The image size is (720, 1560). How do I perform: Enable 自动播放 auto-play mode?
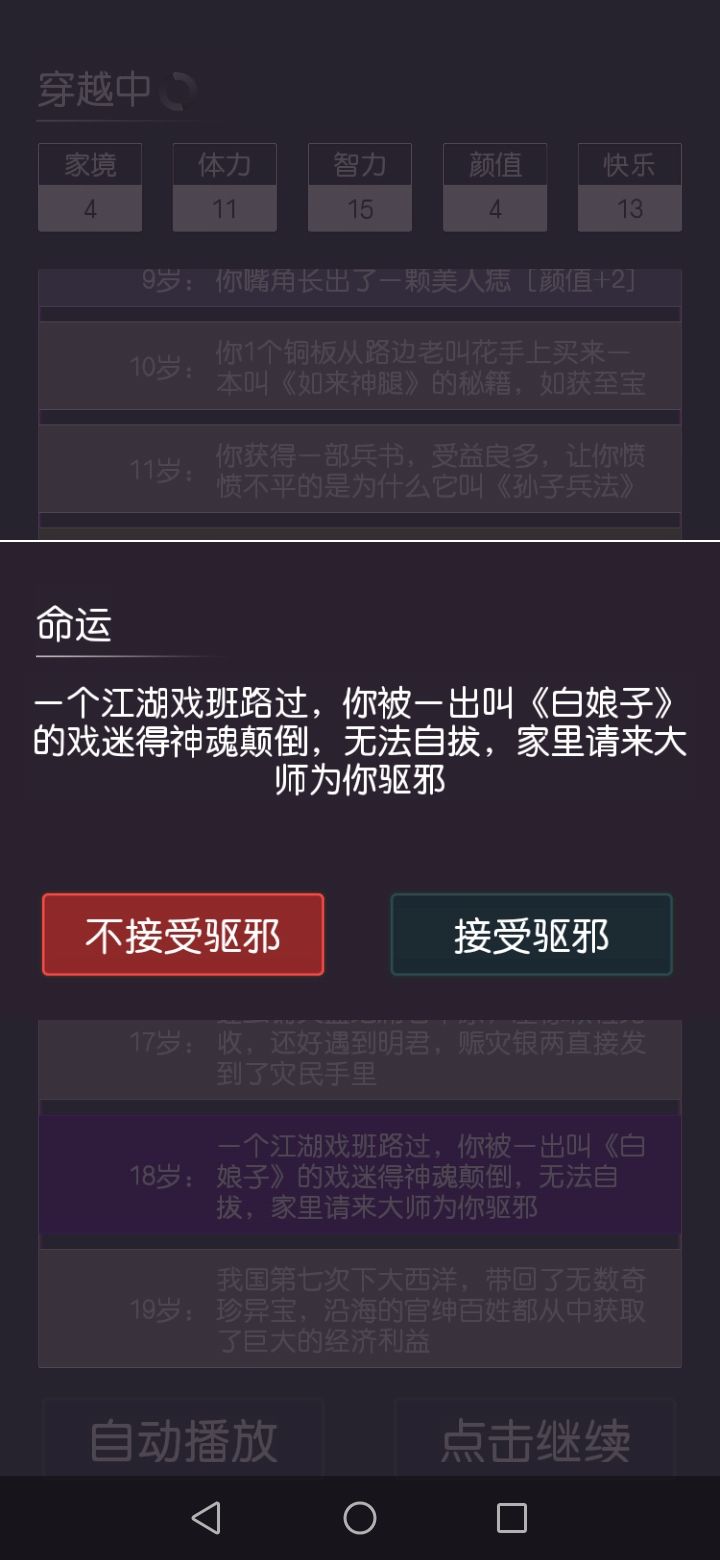pyautogui.click(x=183, y=1440)
